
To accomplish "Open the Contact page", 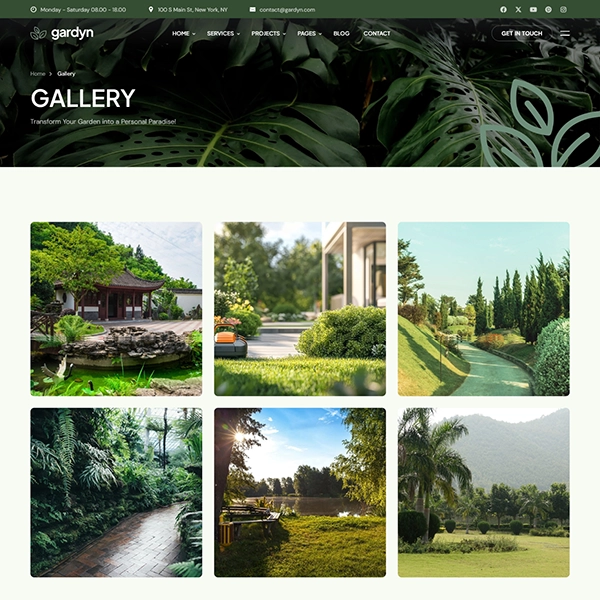I will [377, 33].
